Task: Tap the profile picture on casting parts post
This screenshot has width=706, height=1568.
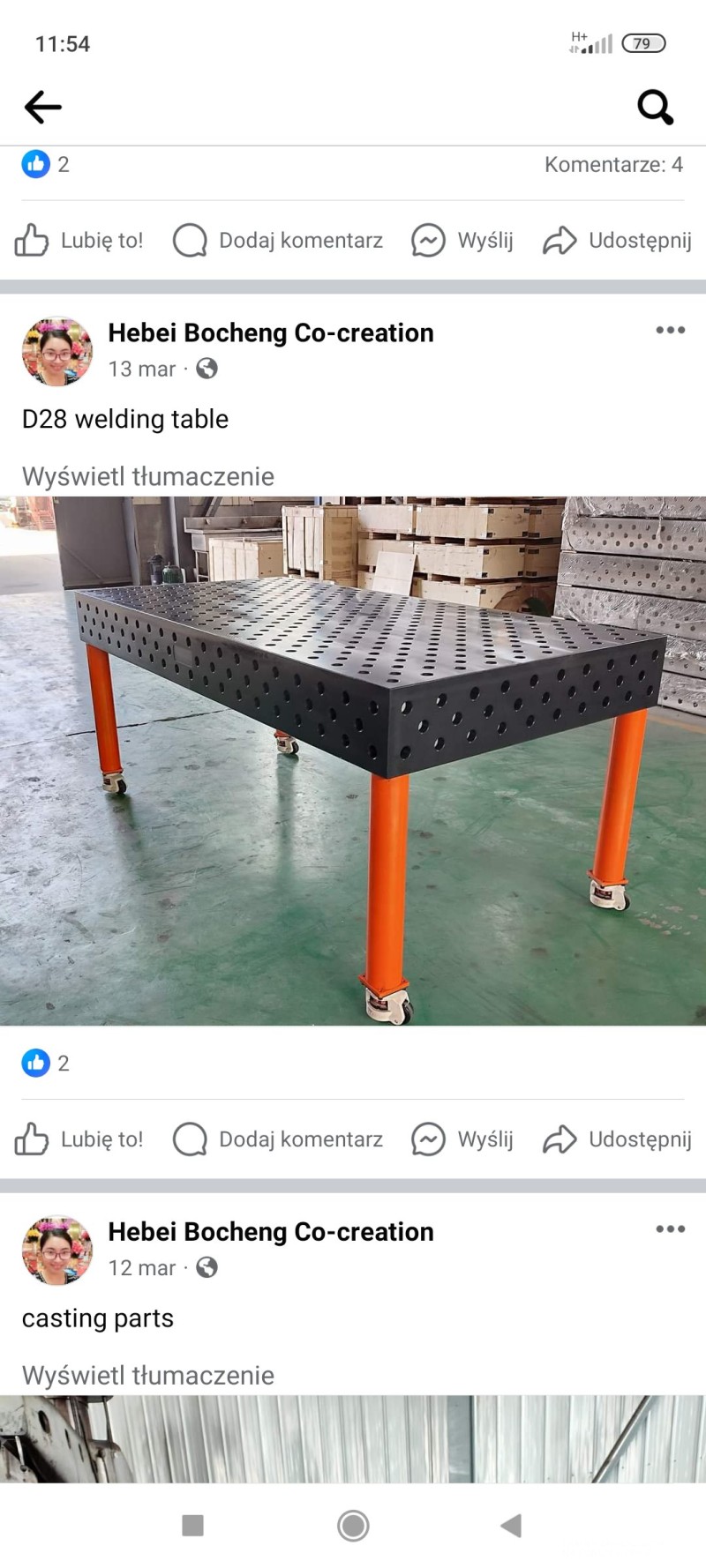Action: (56, 1250)
